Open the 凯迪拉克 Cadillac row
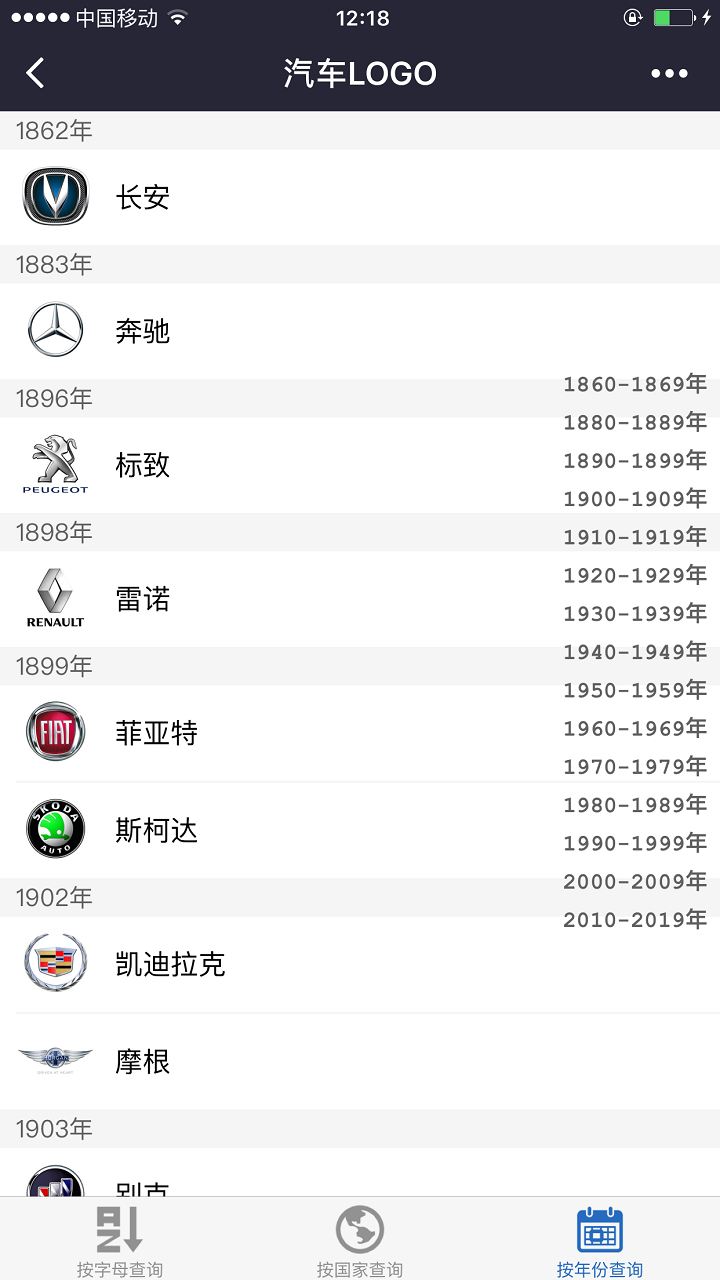 pos(360,964)
